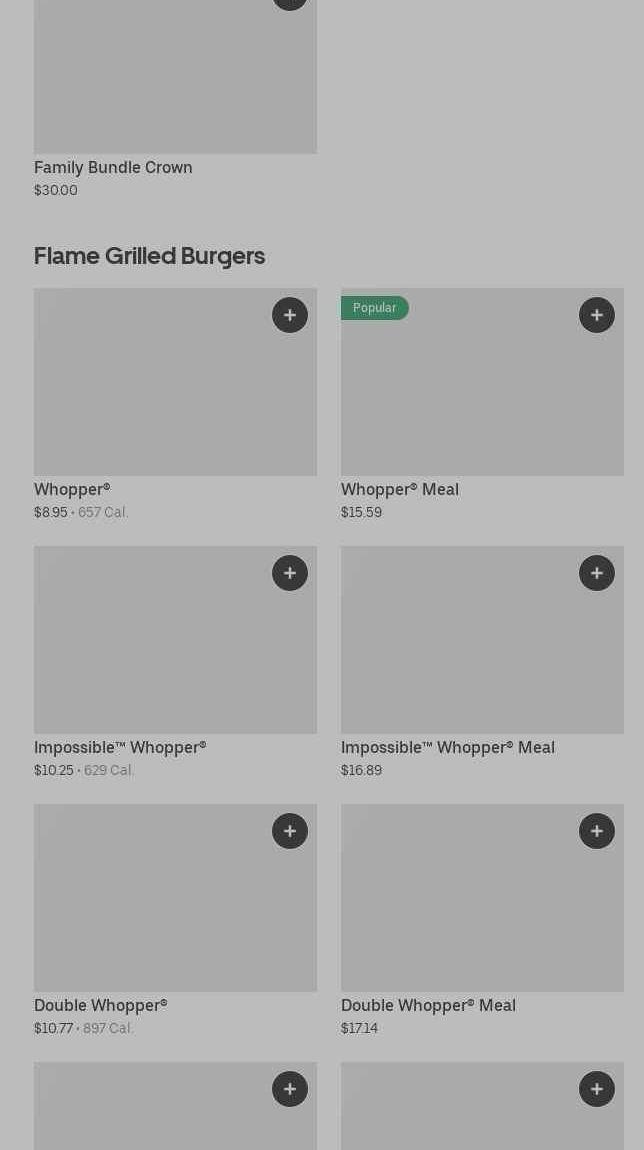Open the Impossible™ Whopper® card

pyautogui.click(x=175, y=663)
